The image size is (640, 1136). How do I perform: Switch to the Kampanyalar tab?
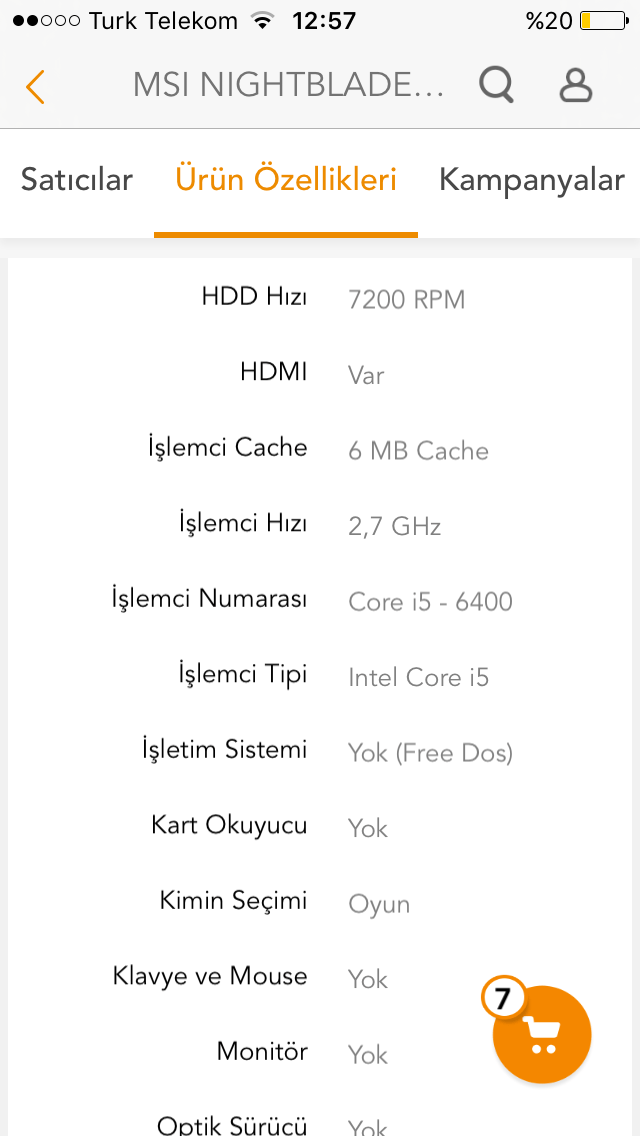pyautogui.click(x=532, y=180)
